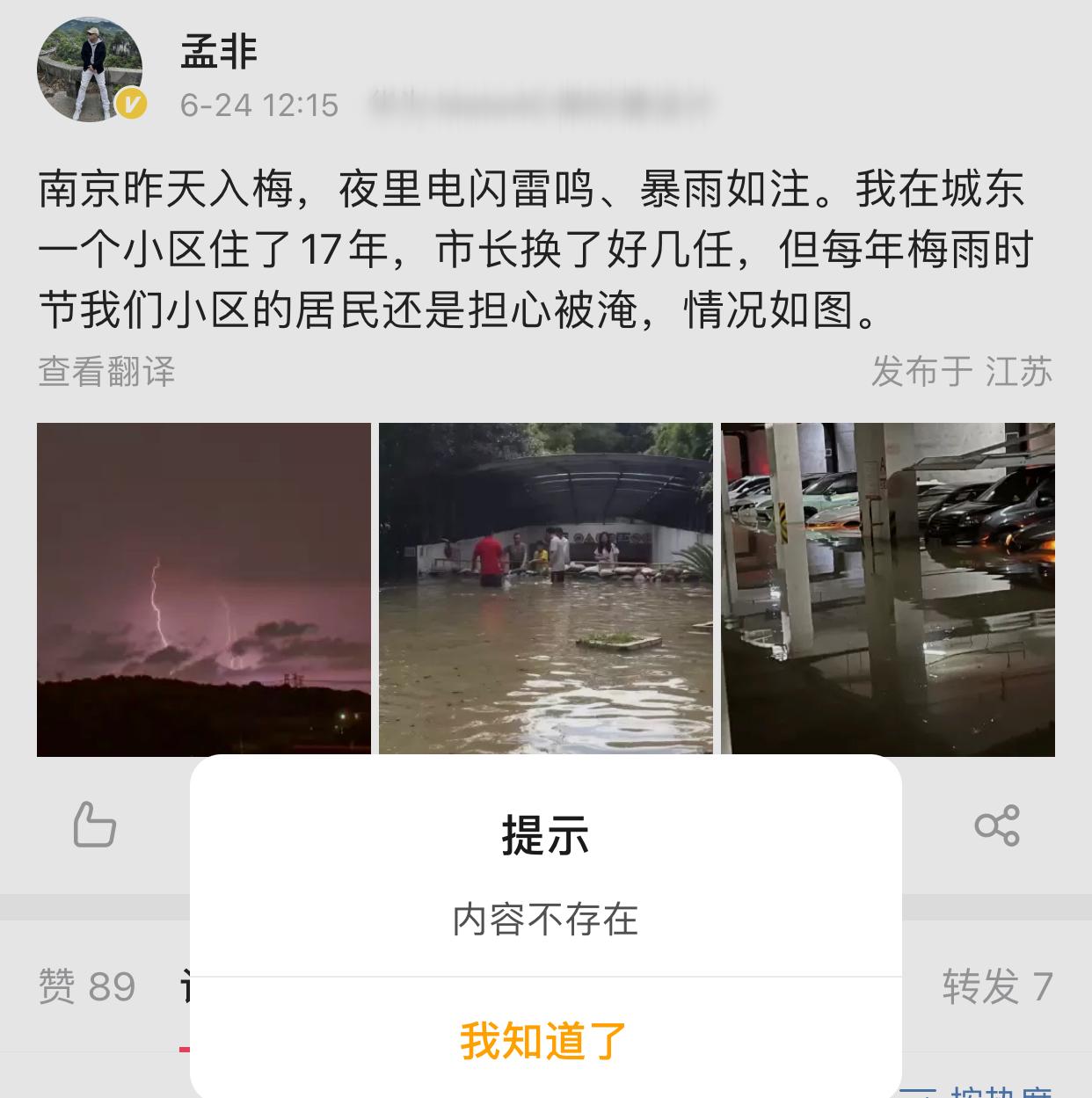Open the lightning storm photo
1092x1098 pixels.
tap(203, 589)
